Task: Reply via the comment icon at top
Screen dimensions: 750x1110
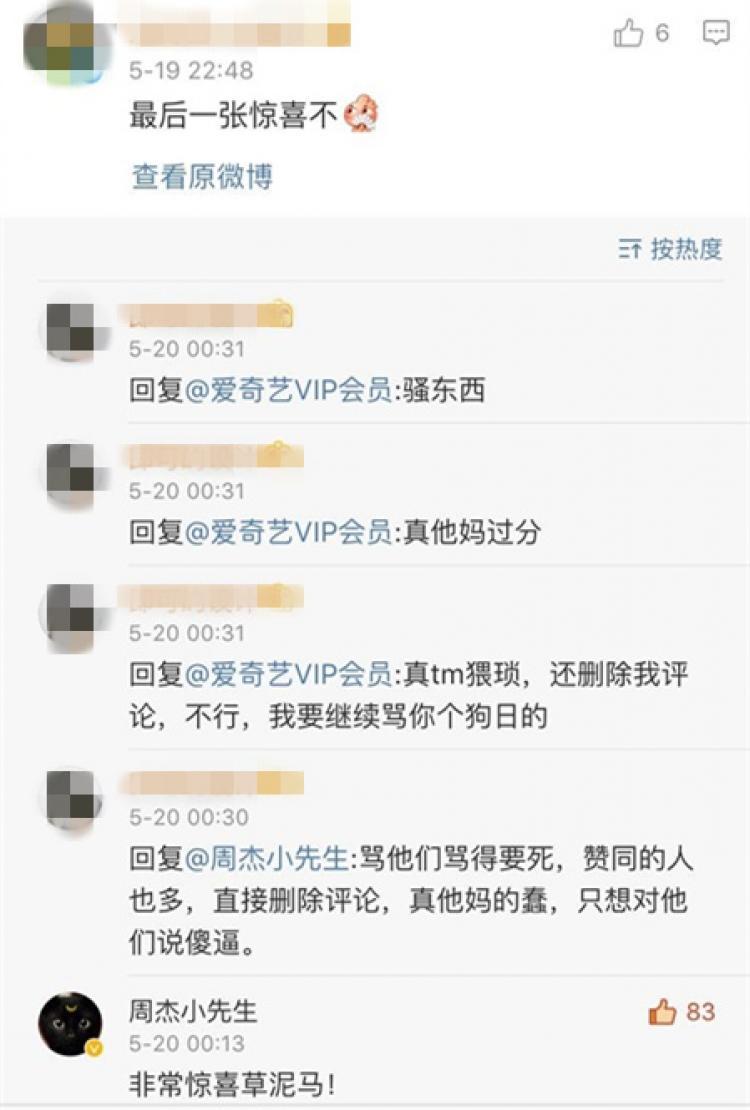Action: 716,33
